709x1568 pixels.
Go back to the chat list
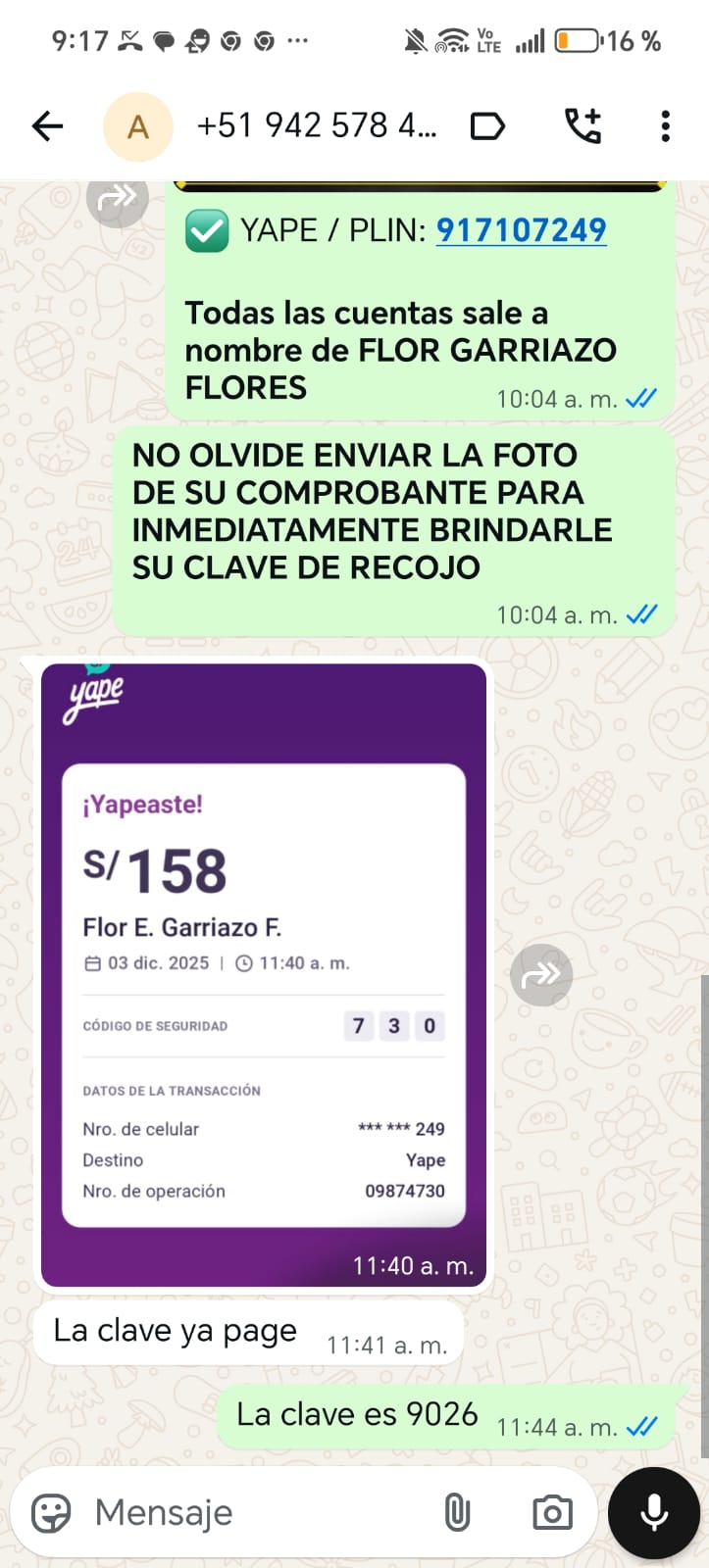click(x=47, y=126)
